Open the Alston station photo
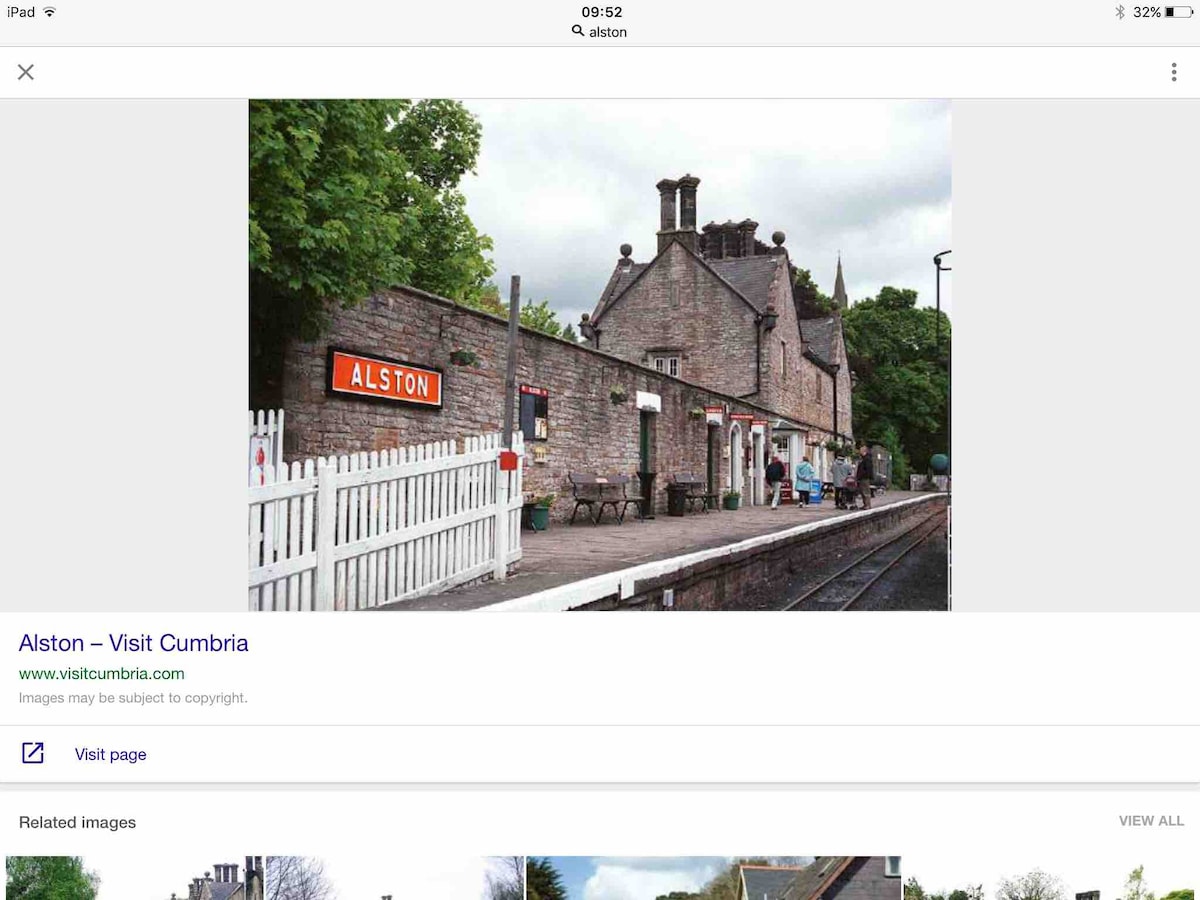Screen dimensions: 1200x900 [600, 354]
